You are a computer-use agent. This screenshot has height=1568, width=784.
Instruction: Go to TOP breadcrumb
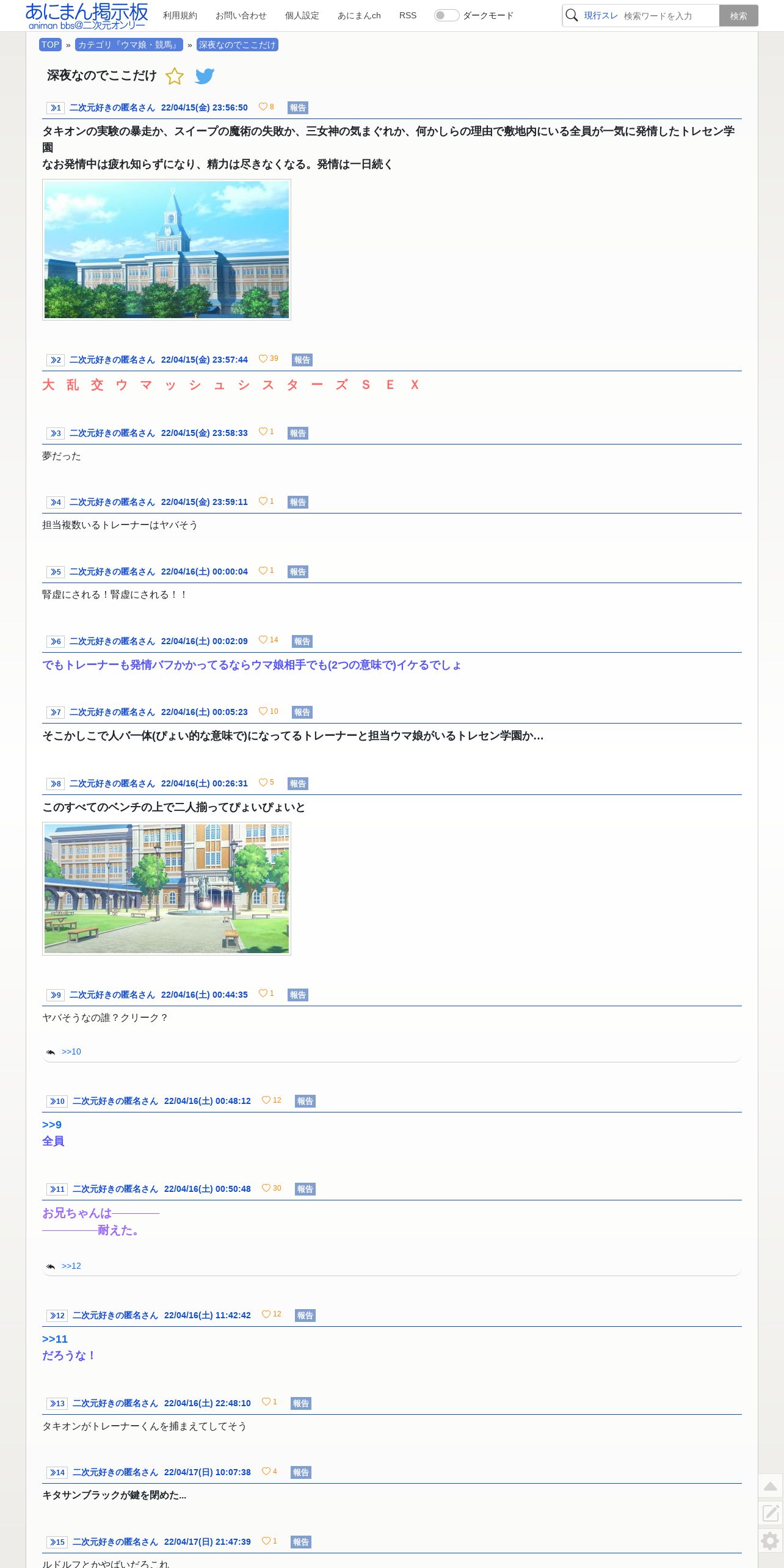coord(50,45)
